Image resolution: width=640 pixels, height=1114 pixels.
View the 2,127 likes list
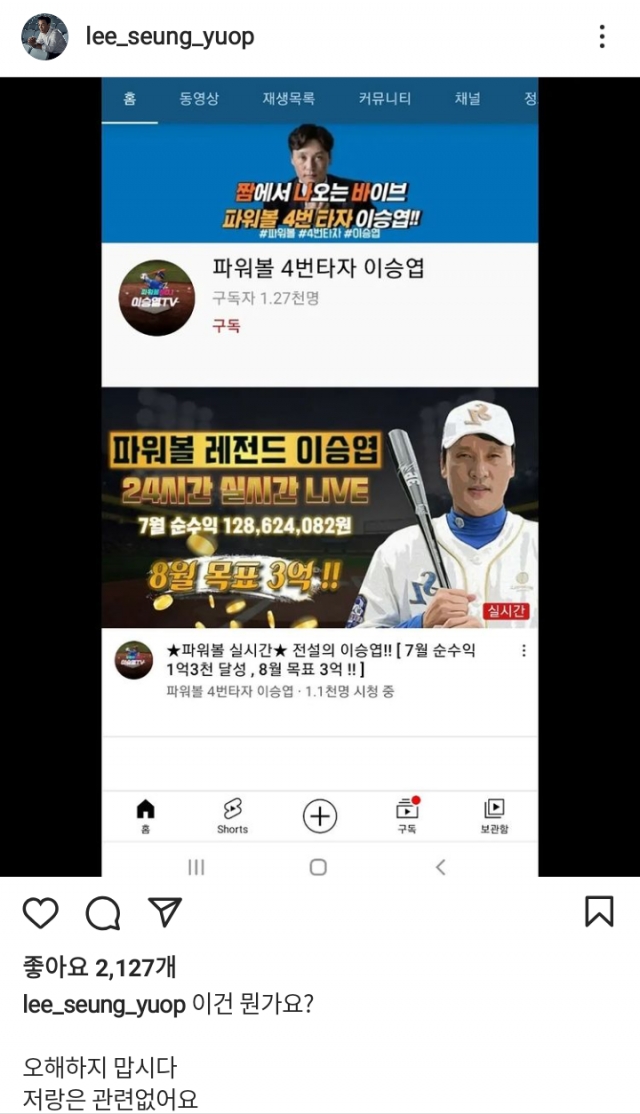tap(99, 967)
